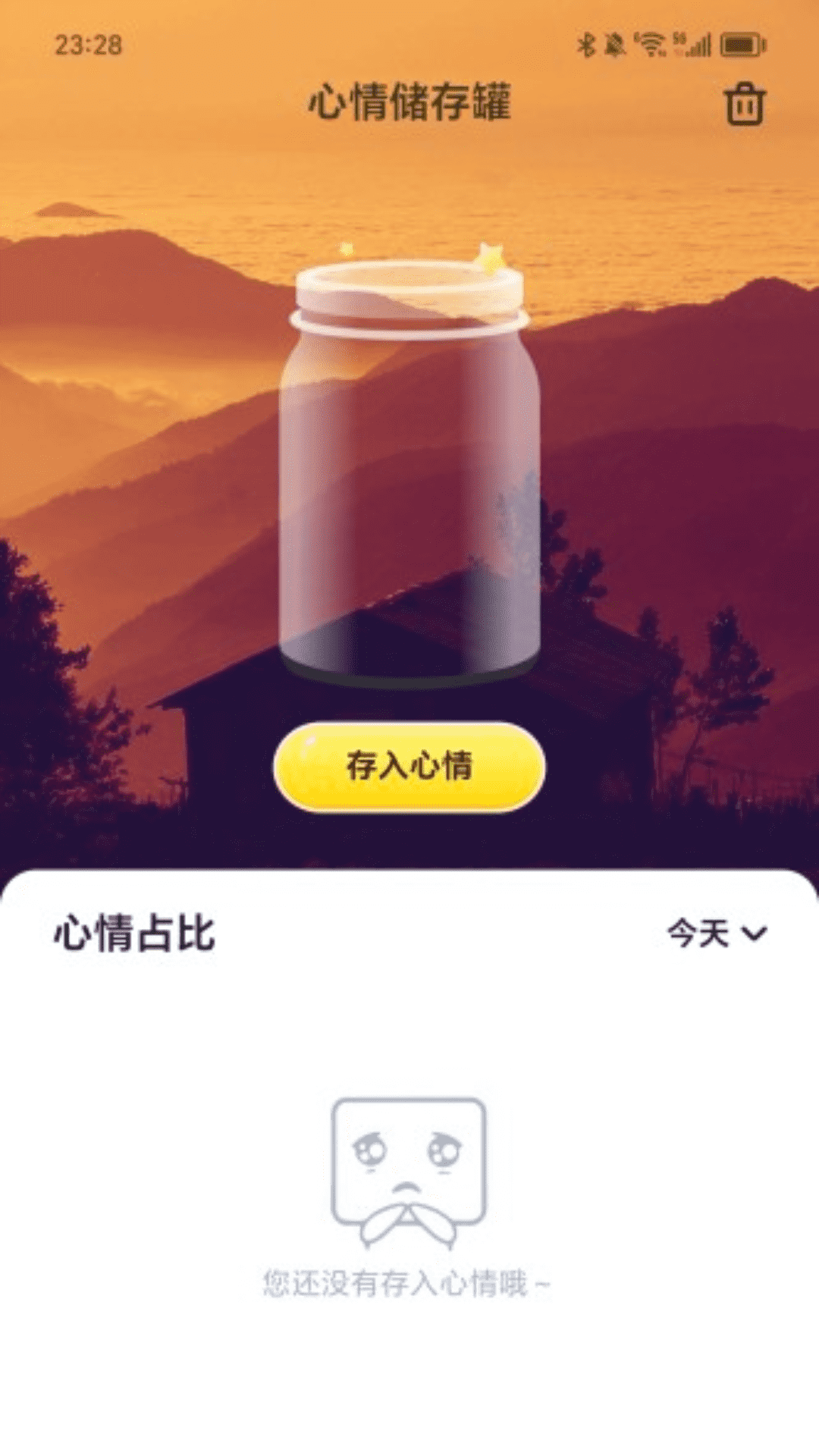Tap the 存入心情 button
Image resolution: width=819 pixels, height=1456 pixels.
(409, 766)
